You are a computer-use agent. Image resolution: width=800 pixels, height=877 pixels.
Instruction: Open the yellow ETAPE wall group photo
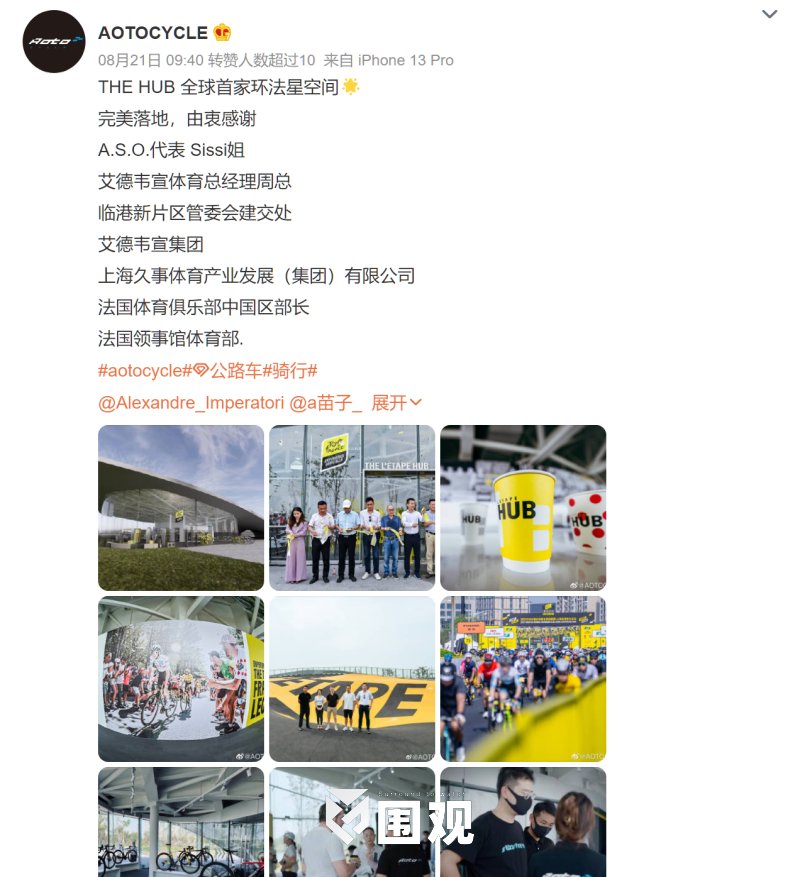tap(352, 679)
